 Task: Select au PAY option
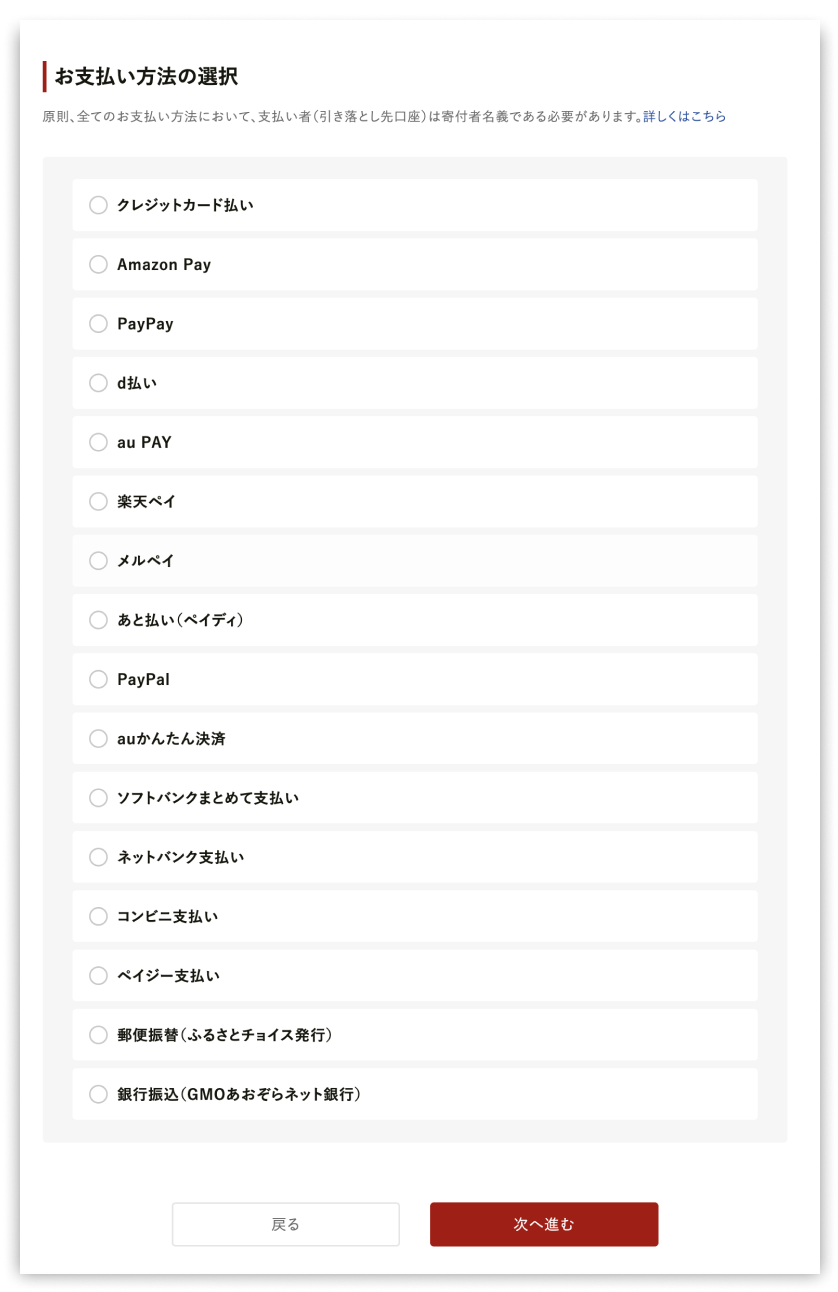[x=98, y=442]
